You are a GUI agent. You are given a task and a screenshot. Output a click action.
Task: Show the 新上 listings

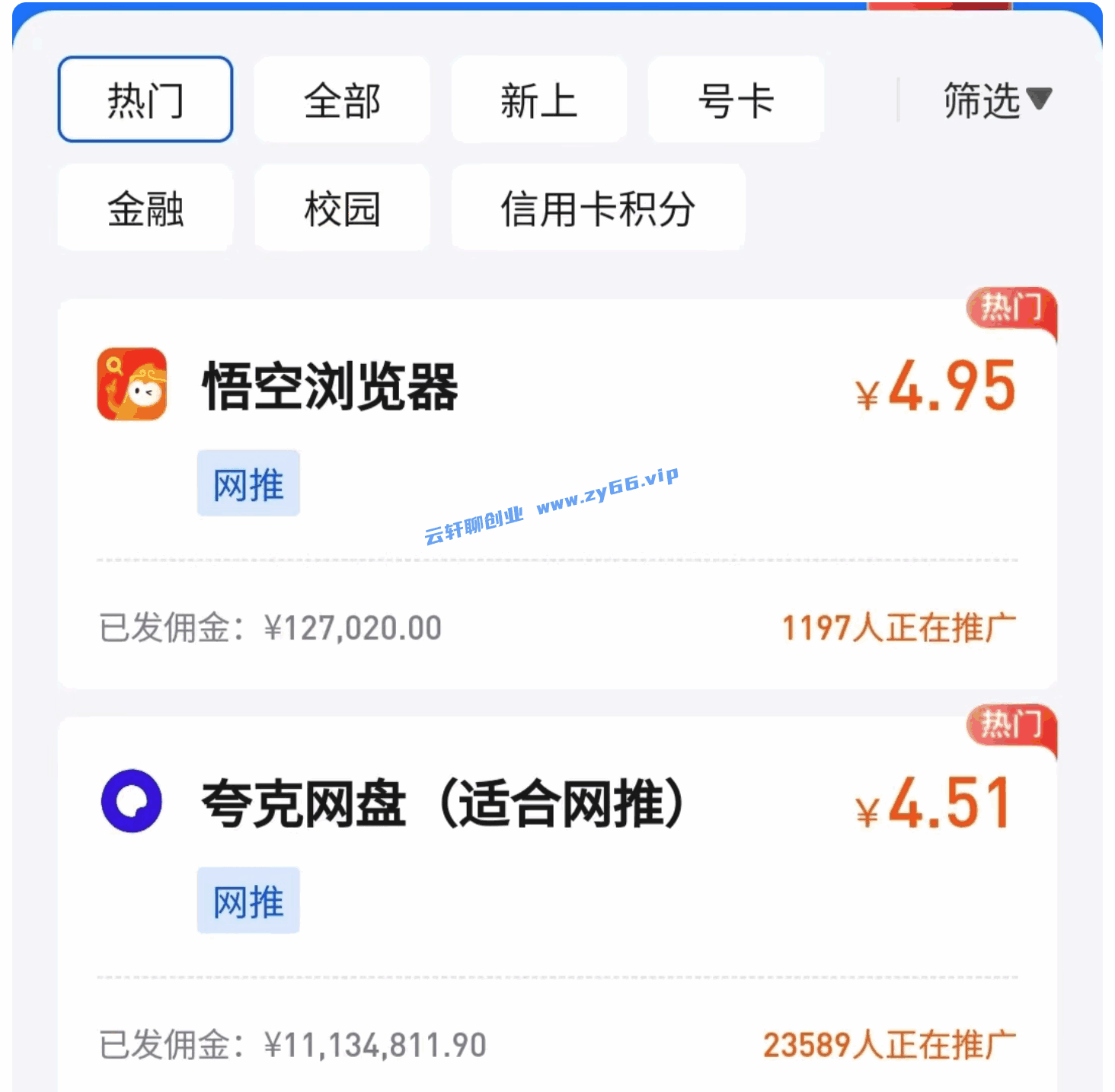pos(538,100)
